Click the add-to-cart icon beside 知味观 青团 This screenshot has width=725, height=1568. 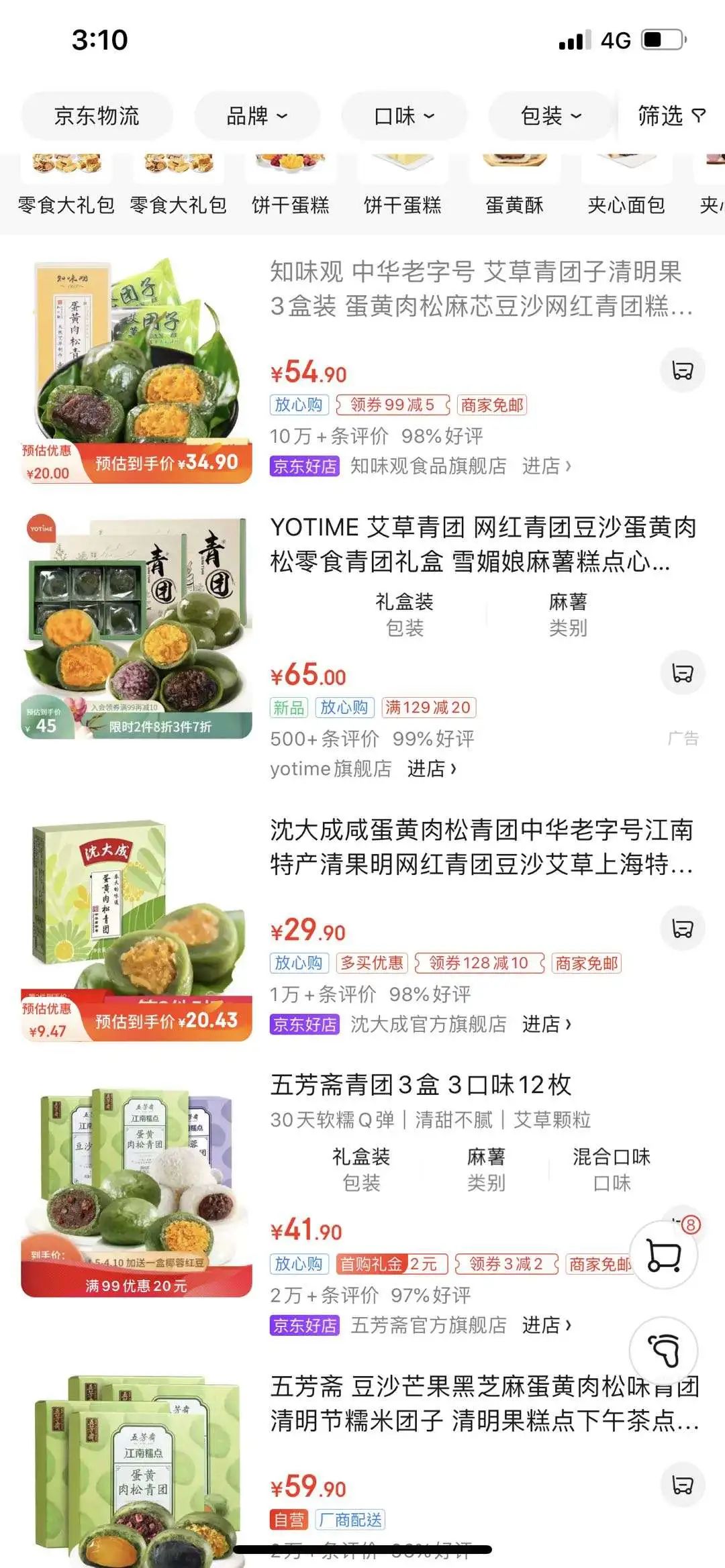click(x=683, y=370)
